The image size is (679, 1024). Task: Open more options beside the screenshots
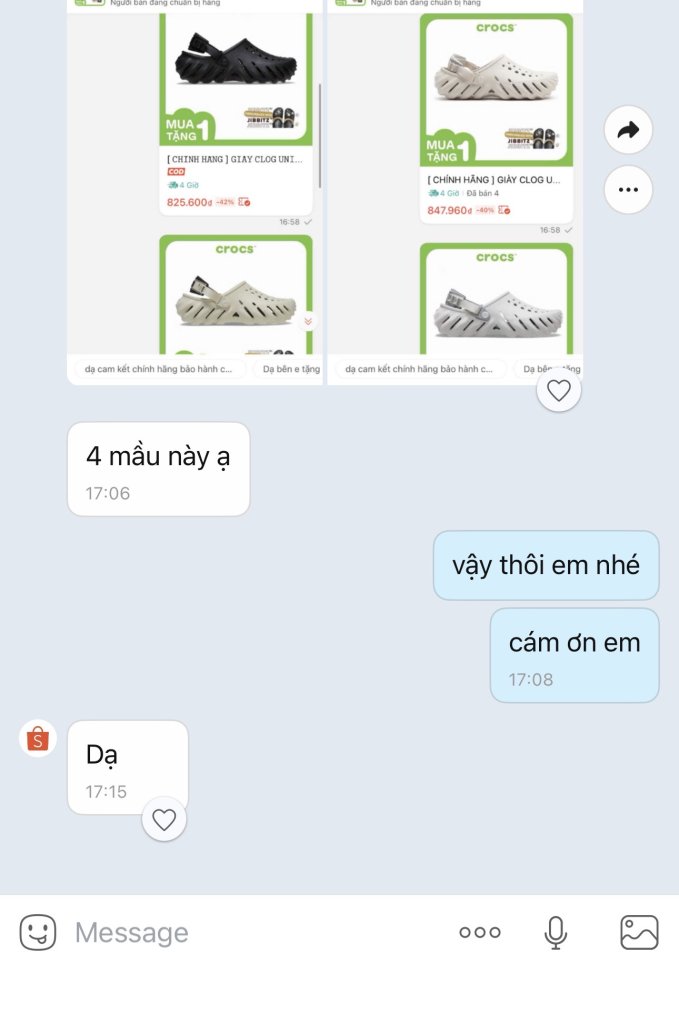pos(628,189)
